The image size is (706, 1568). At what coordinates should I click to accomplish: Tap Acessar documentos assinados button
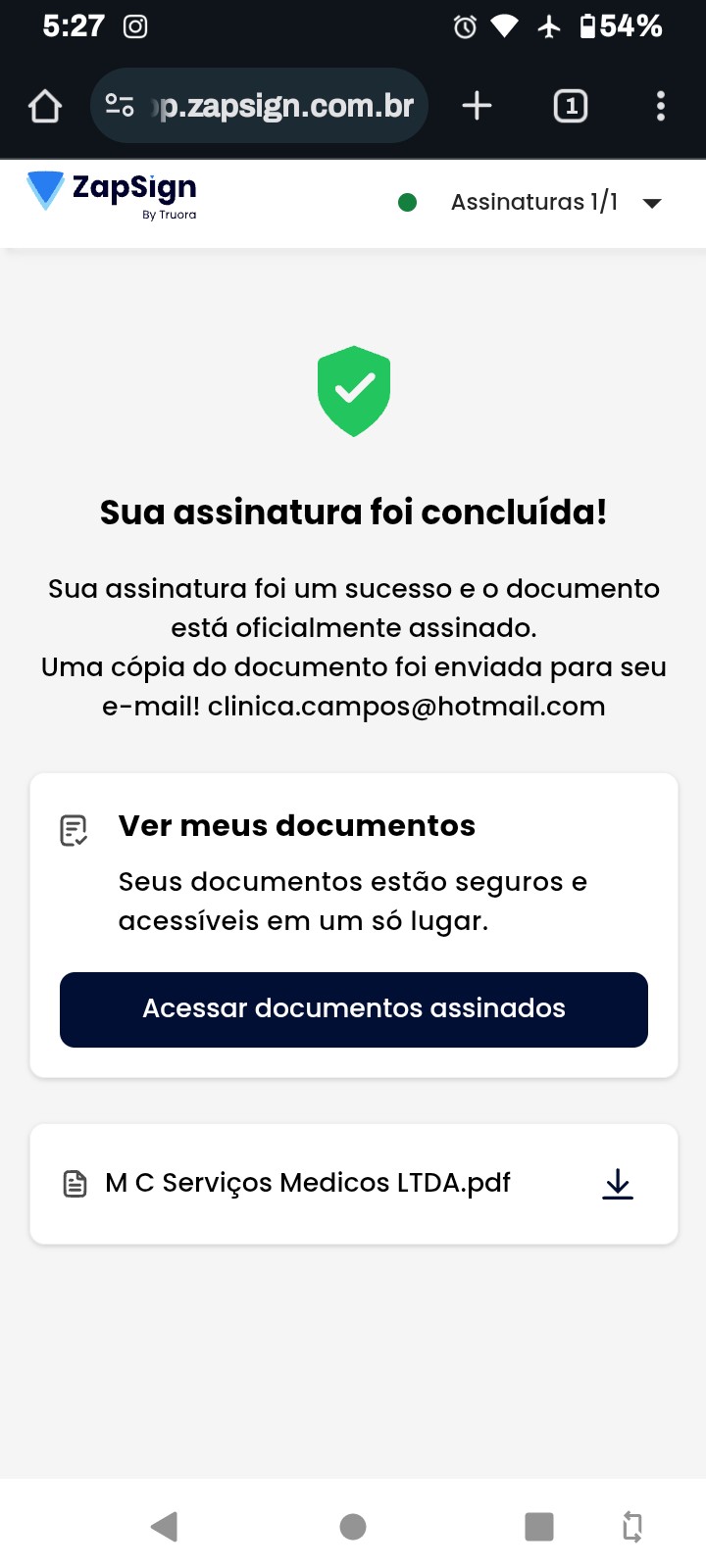(353, 1009)
